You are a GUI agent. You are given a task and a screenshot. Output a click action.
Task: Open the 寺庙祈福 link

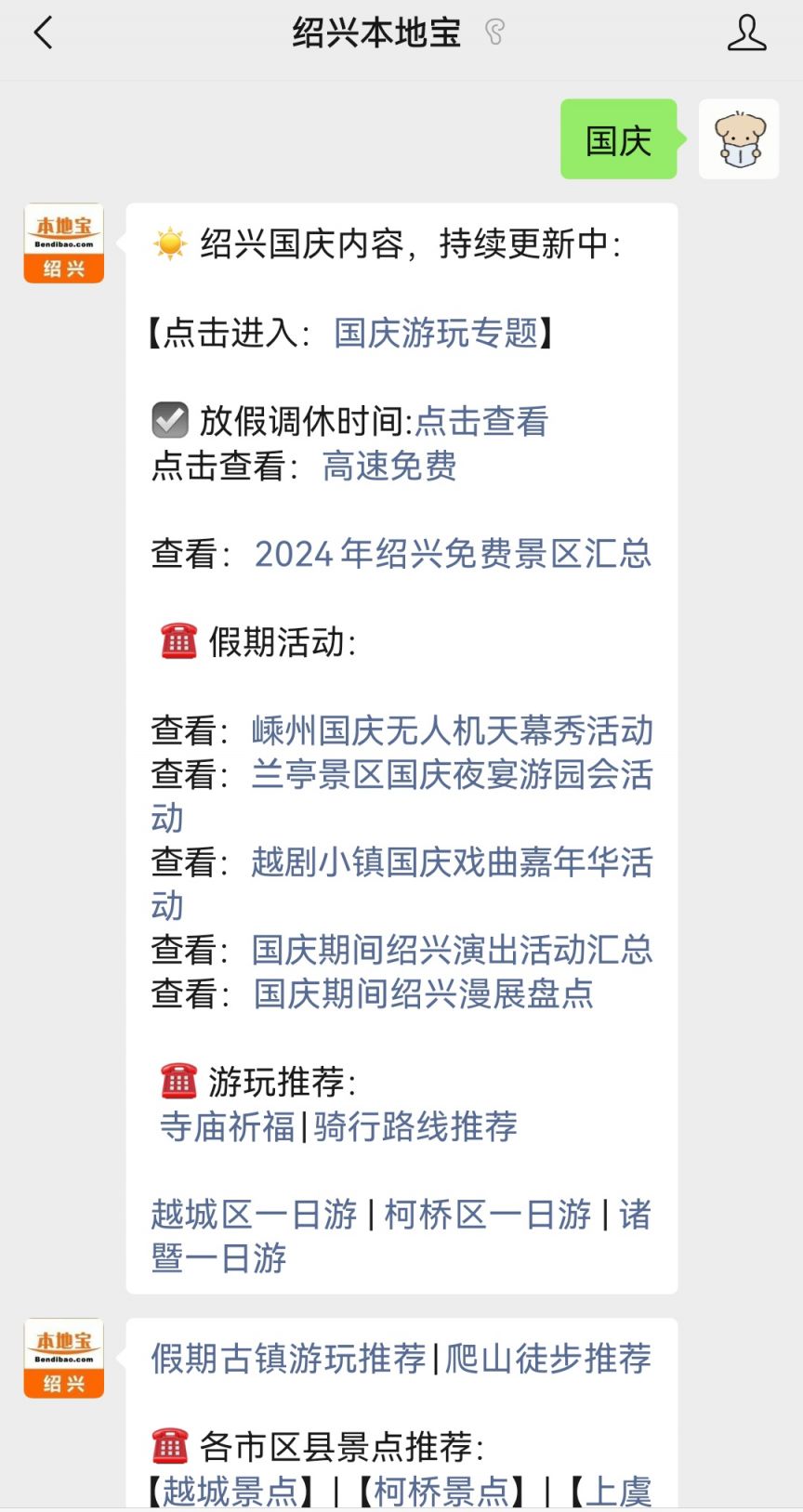click(228, 1126)
